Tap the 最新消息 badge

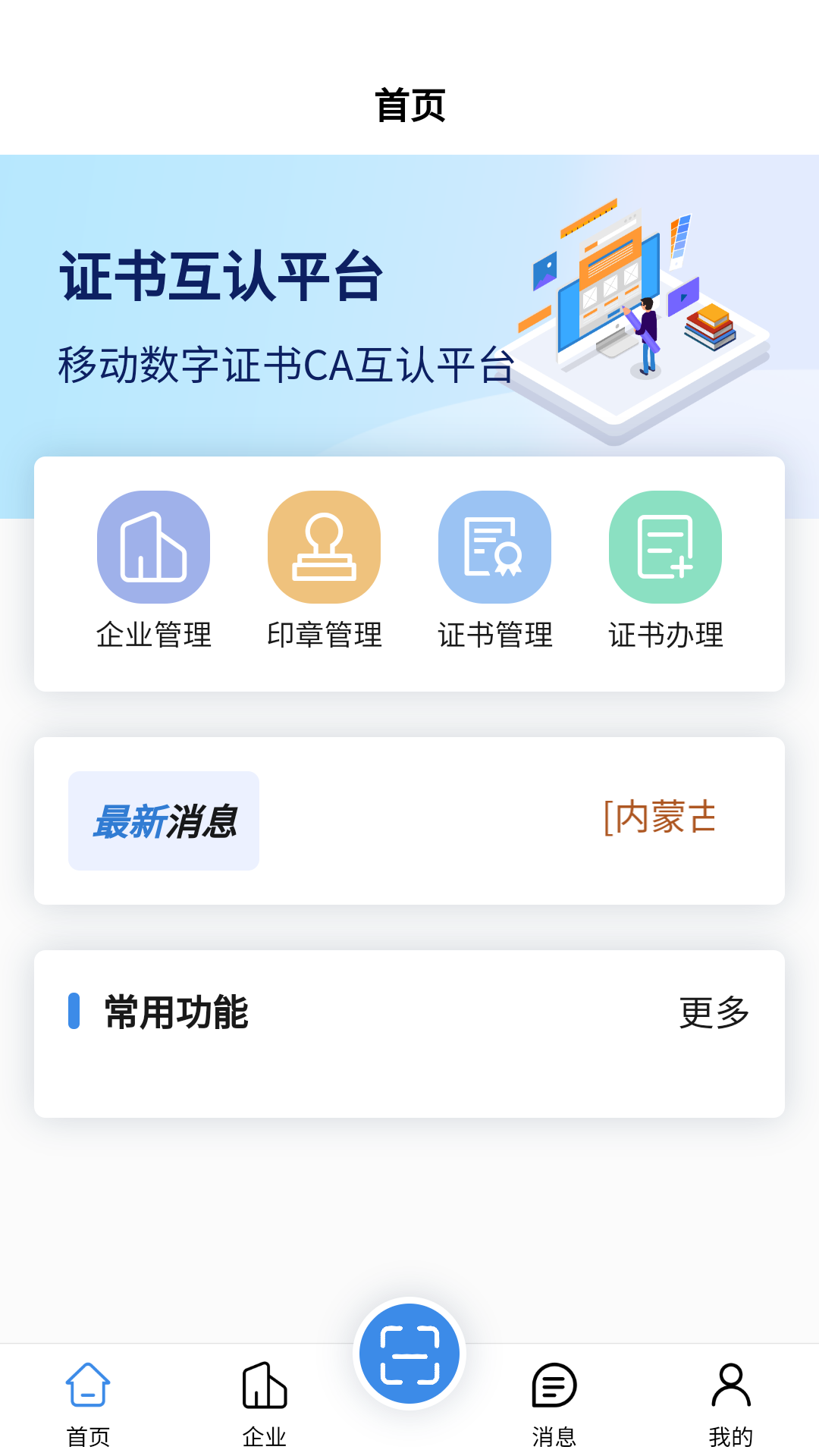pos(164,821)
